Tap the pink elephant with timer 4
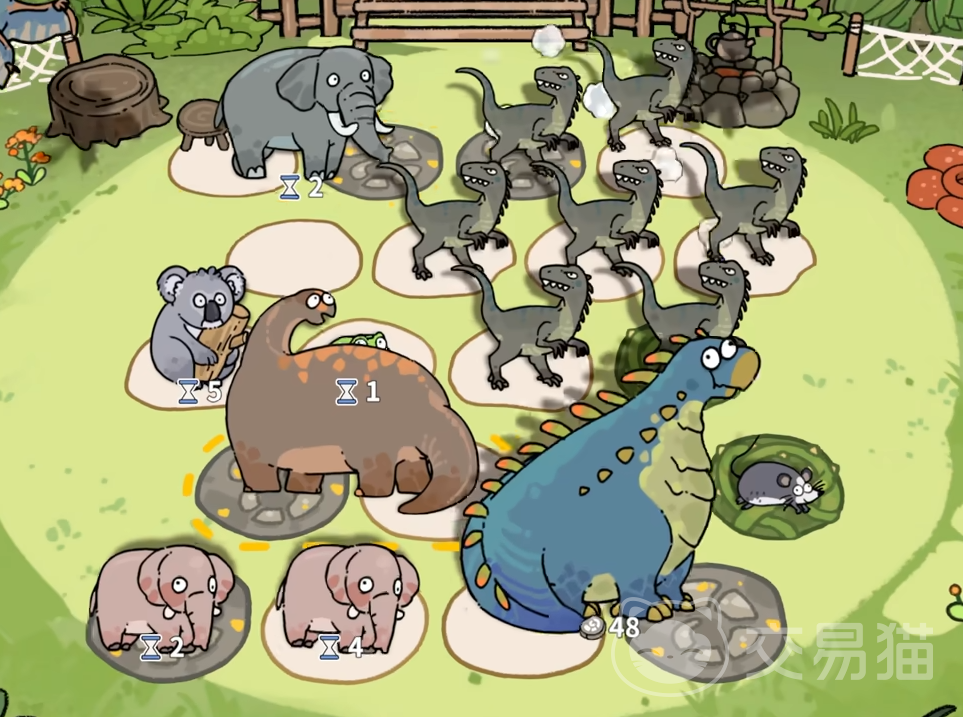This screenshot has height=717, width=963. coord(346,595)
